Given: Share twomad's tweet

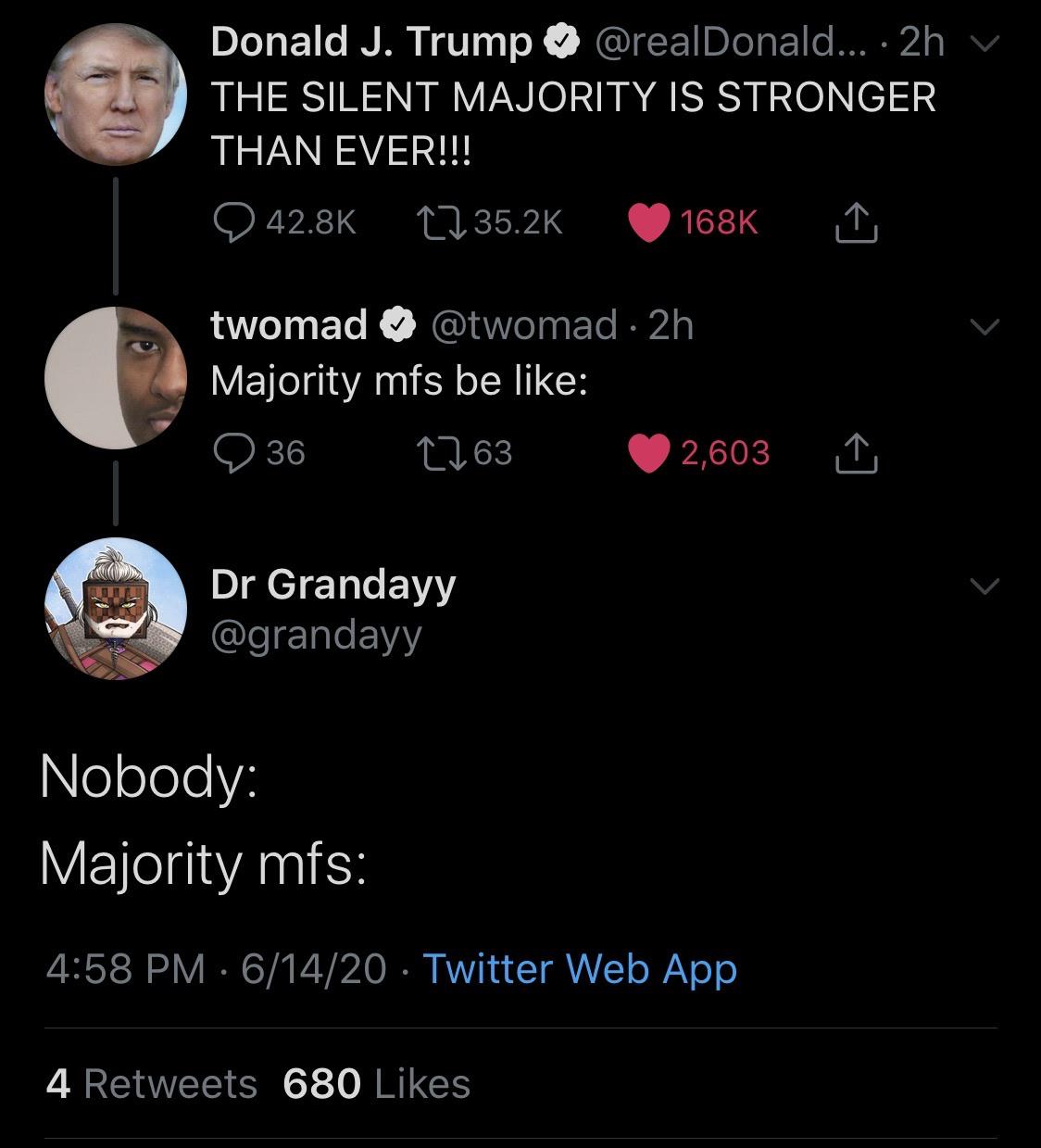Looking at the screenshot, I should (856, 452).
